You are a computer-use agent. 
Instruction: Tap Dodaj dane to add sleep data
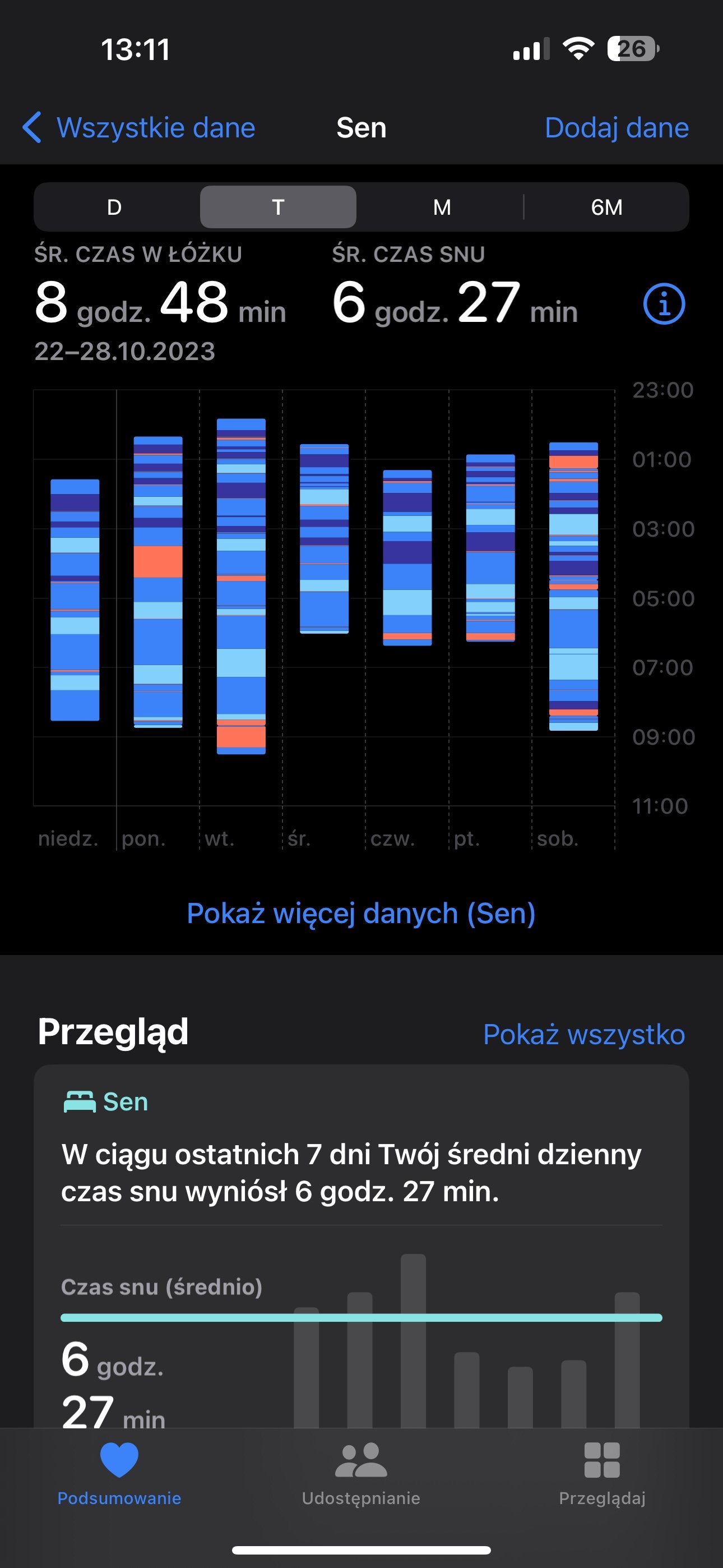pyautogui.click(x=616, y=128)
